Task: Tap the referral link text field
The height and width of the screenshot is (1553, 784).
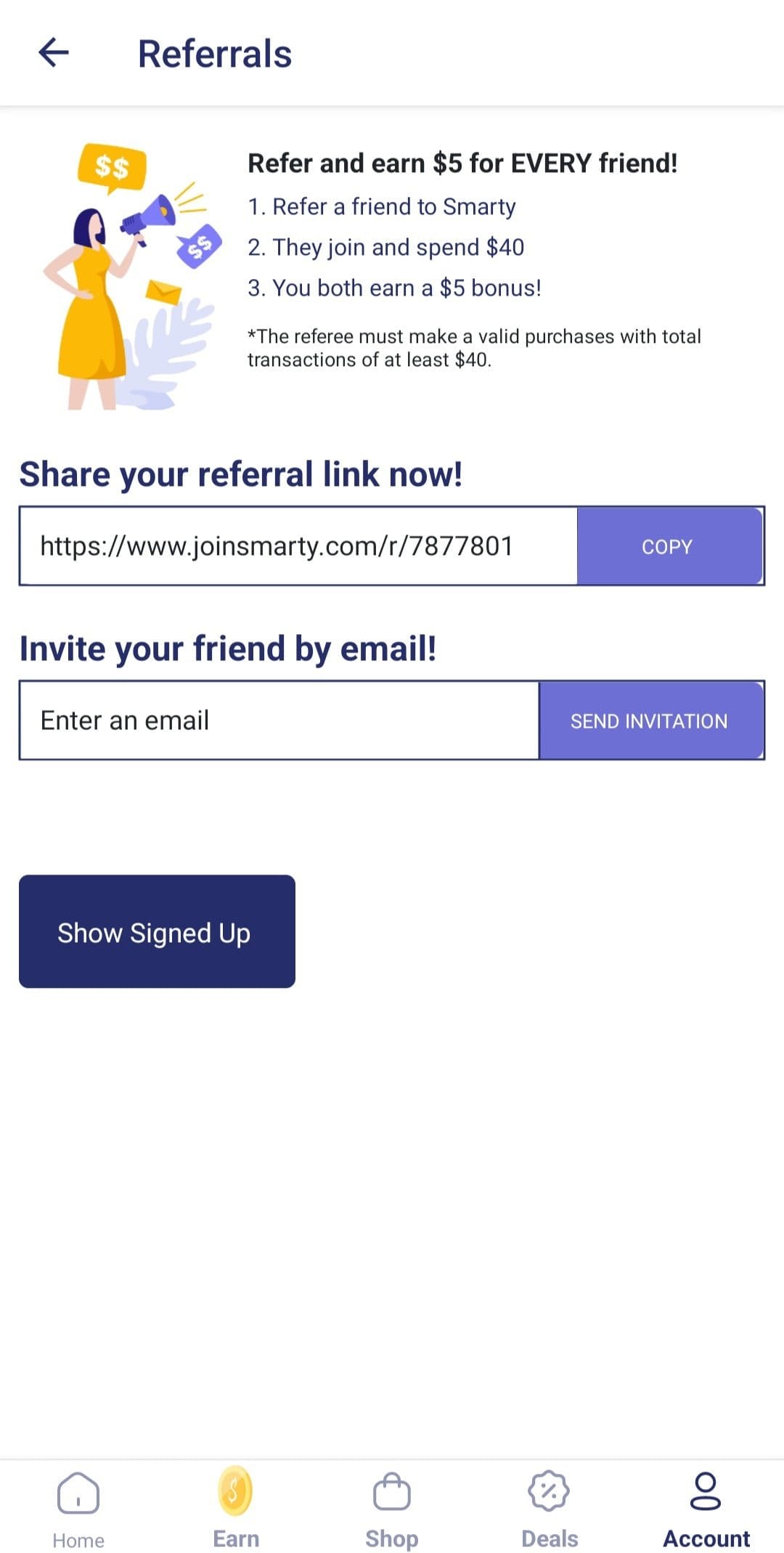Action: 298,546
